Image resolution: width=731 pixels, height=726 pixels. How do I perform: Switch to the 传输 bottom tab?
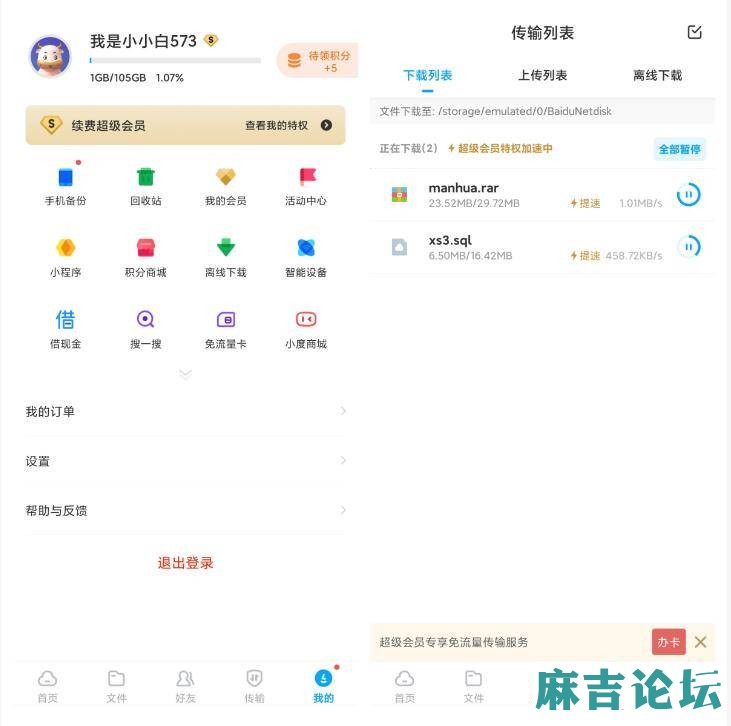click(x=254, y=687)
